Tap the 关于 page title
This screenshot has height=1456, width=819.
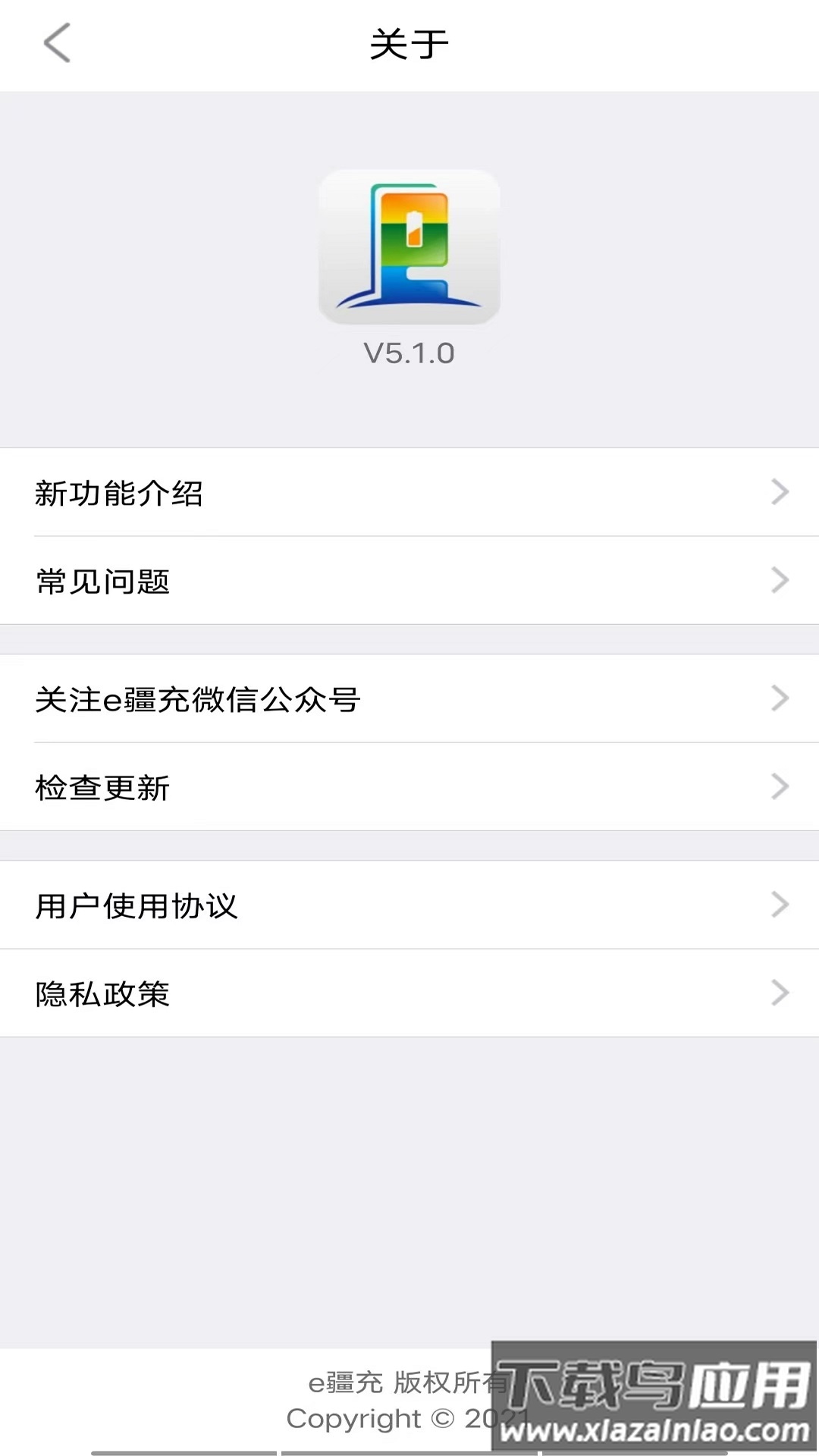409,43
